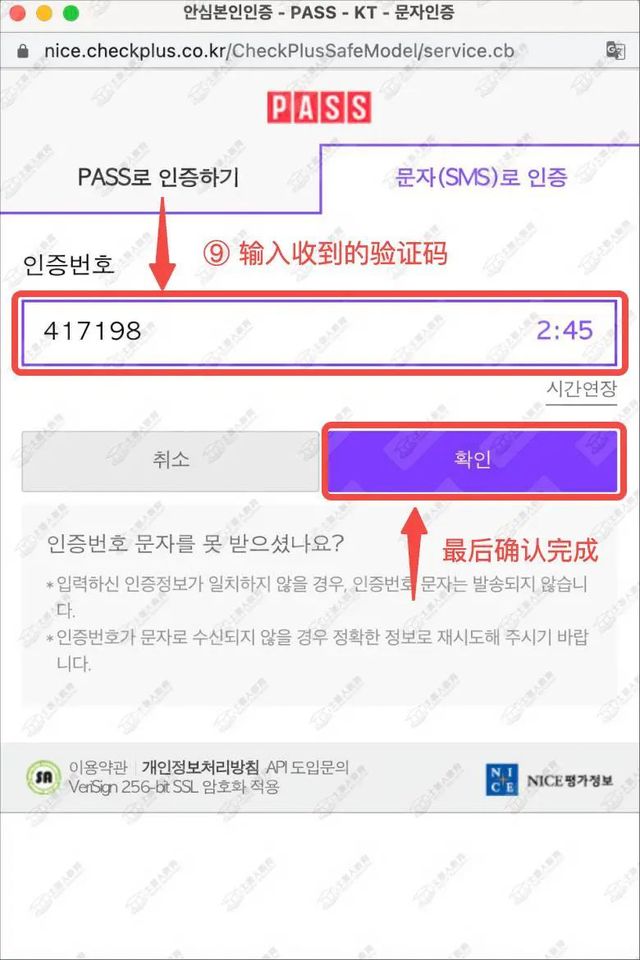The image size is (640, 960).
Task: Tap the 시간연장 link to extend time
Action: point(581,388)
